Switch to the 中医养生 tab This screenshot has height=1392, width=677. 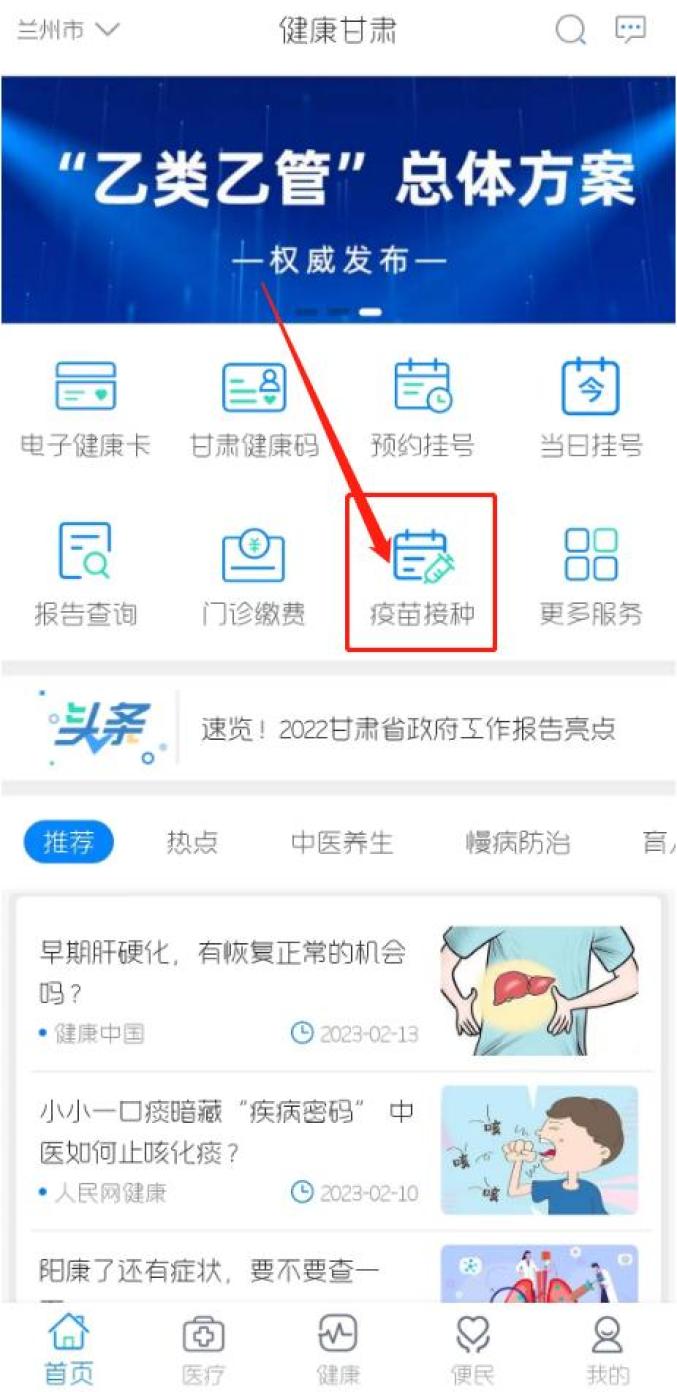click(x=342, y=843)
